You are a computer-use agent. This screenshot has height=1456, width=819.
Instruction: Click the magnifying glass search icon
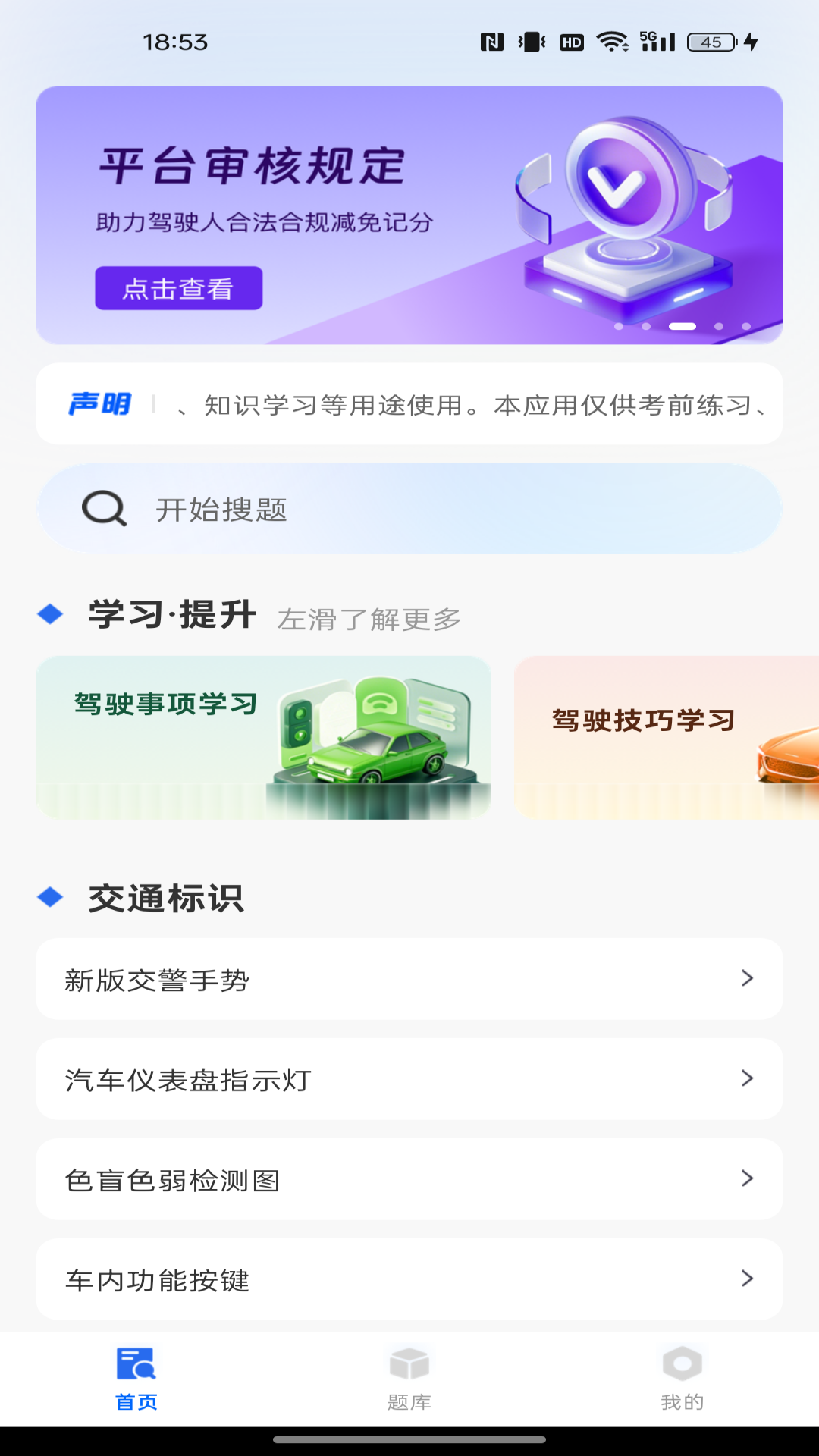click(x=102, y=509)
